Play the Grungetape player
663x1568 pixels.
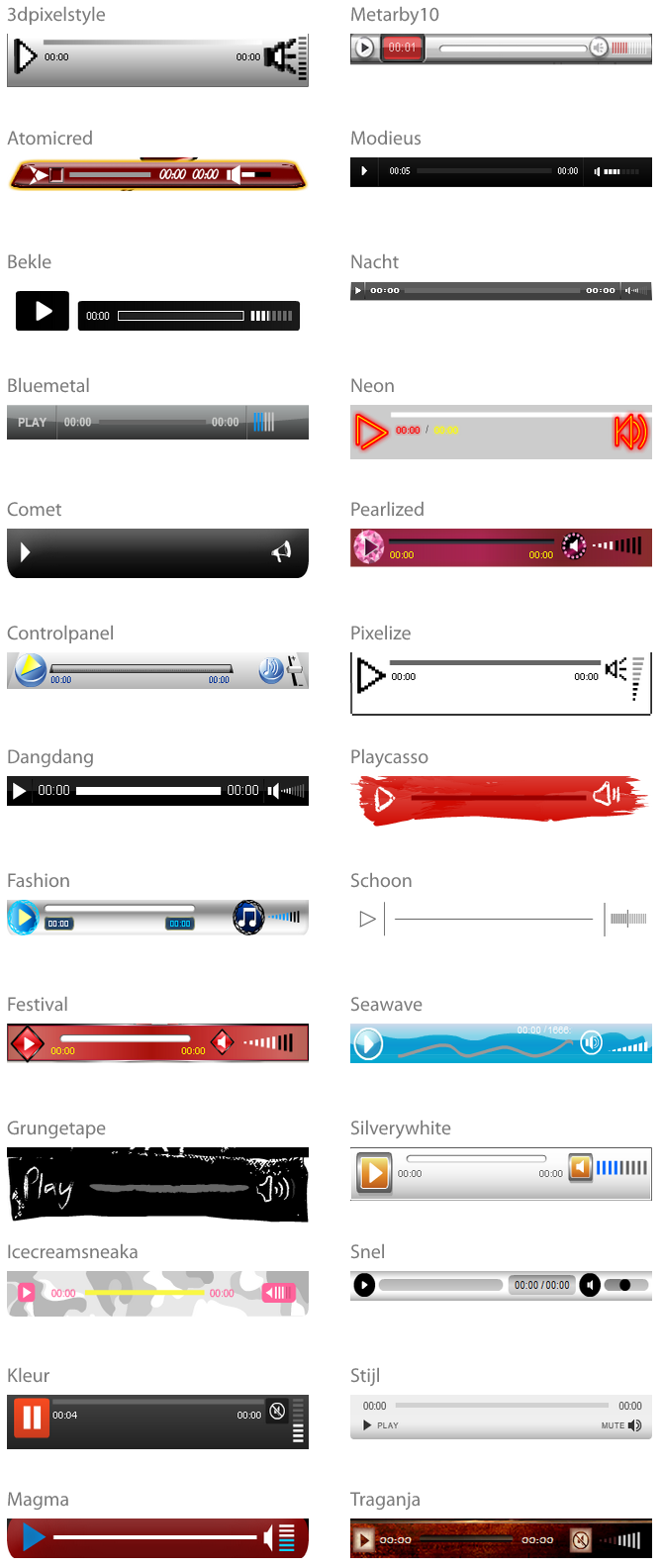point(47,1185)
